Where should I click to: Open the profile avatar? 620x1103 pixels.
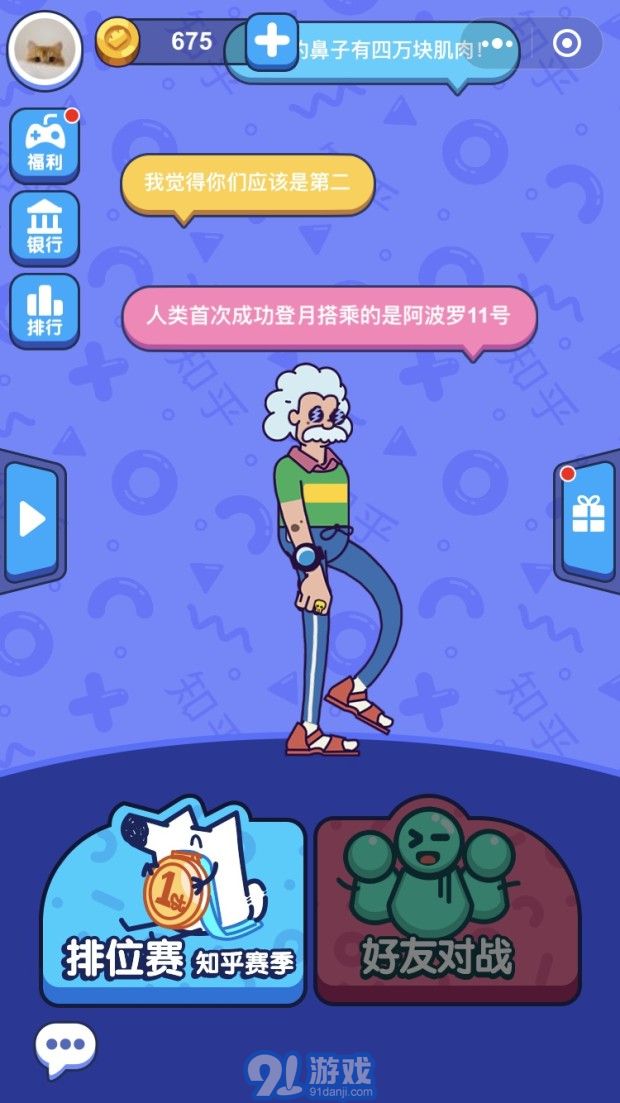click(x=44, y=50)
